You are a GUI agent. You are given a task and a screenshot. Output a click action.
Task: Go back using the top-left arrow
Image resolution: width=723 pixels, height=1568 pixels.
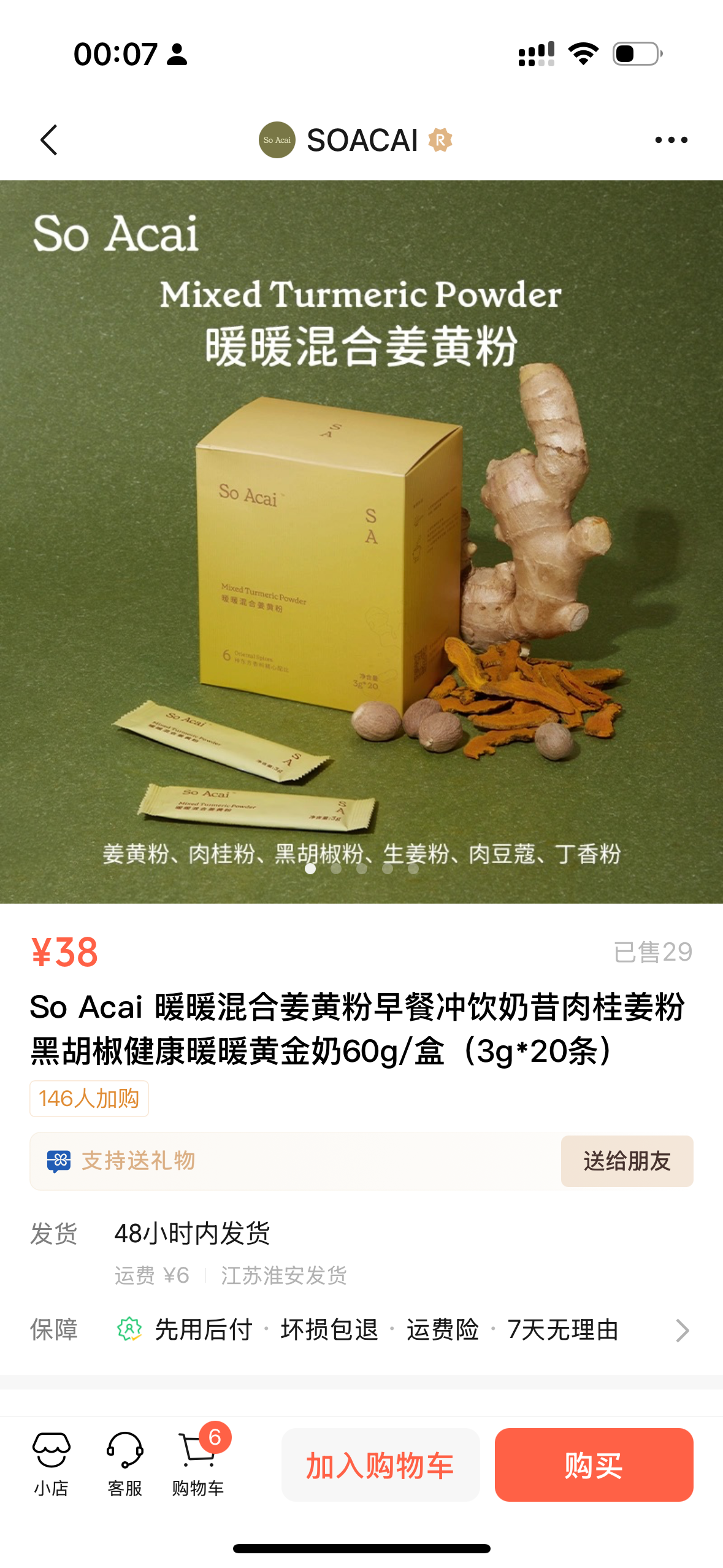49,140
